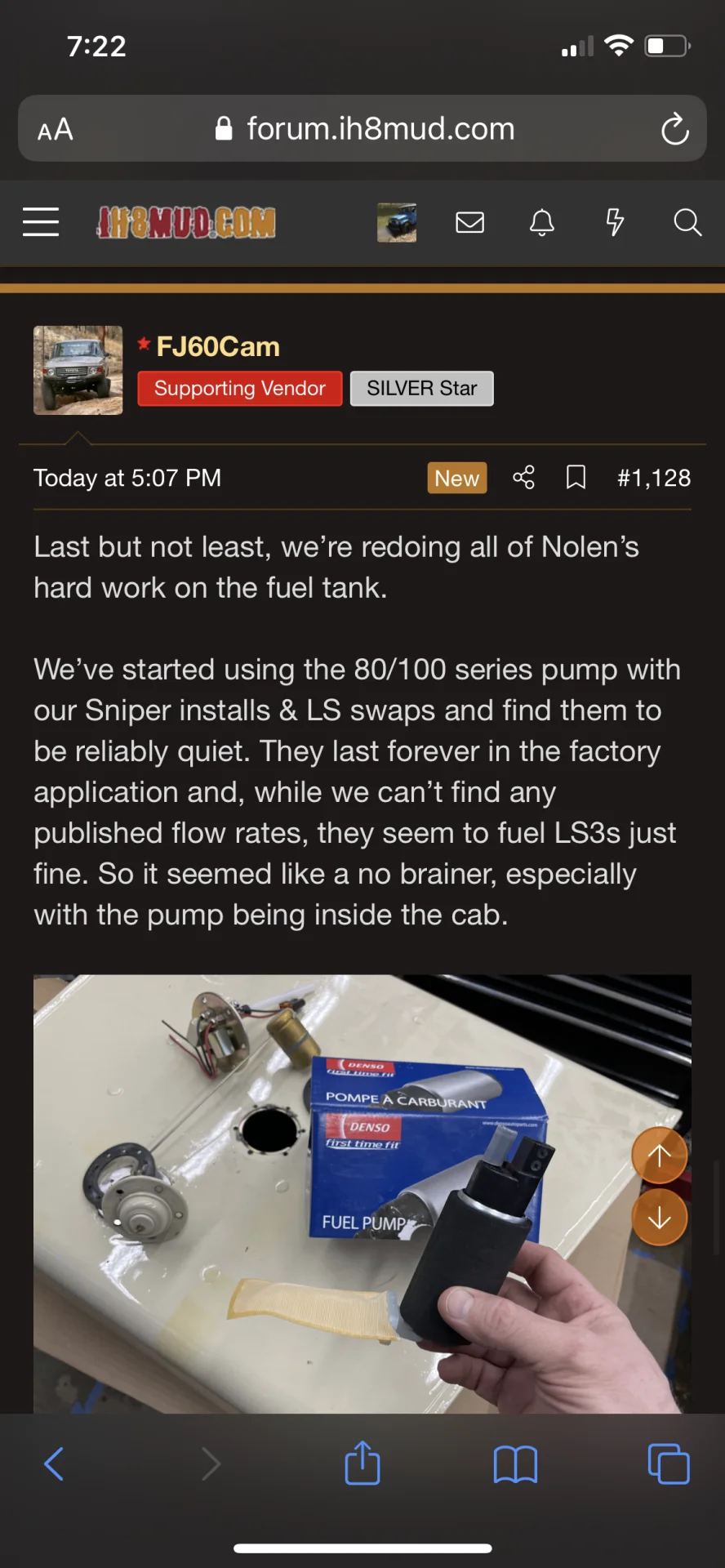Go back in Safari
The height and width of the screenshot is (1568, 725).
point(54,1463)
